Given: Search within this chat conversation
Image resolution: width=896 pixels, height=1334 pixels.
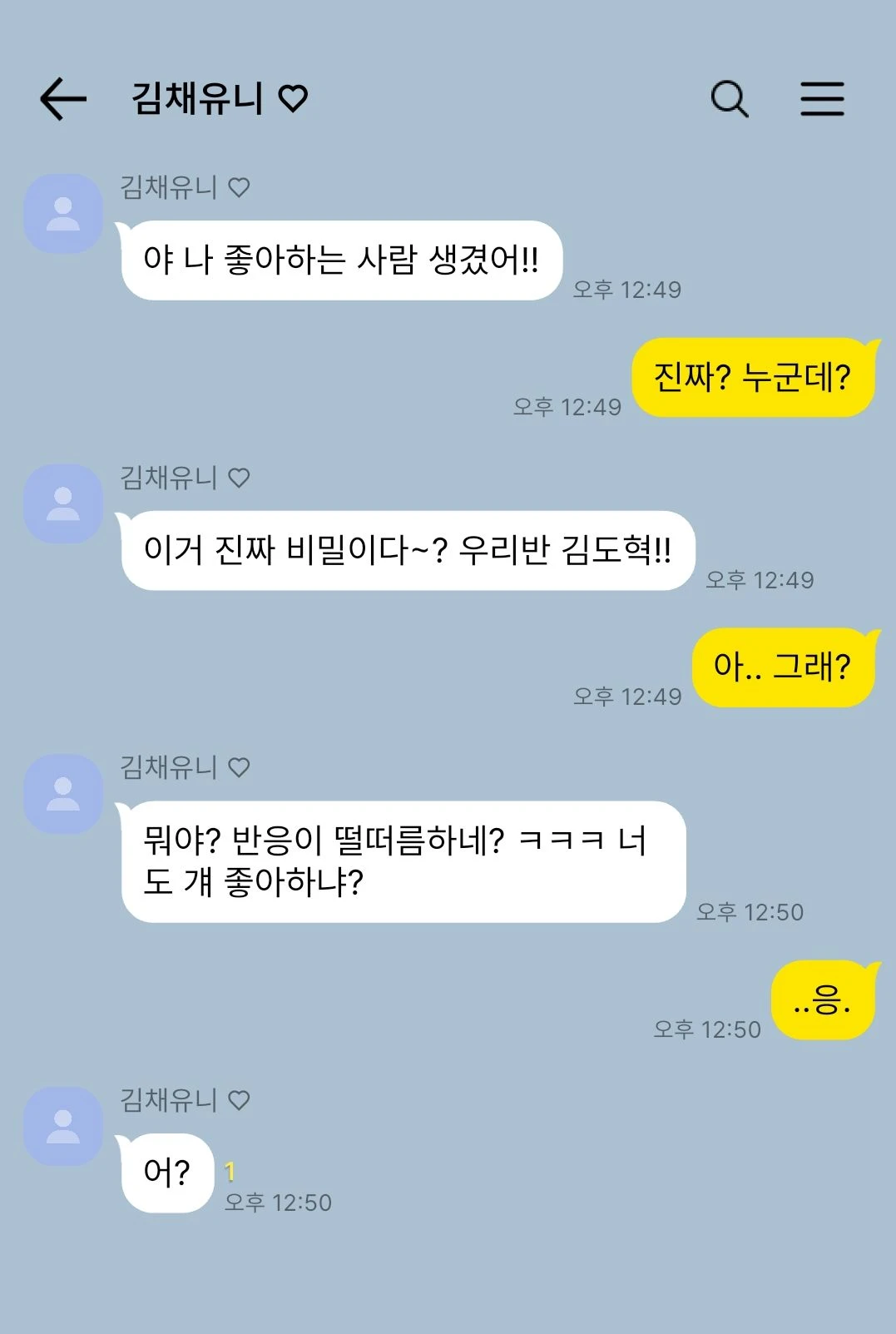Looking at the screenshot, I should click(x=730, y=99).
